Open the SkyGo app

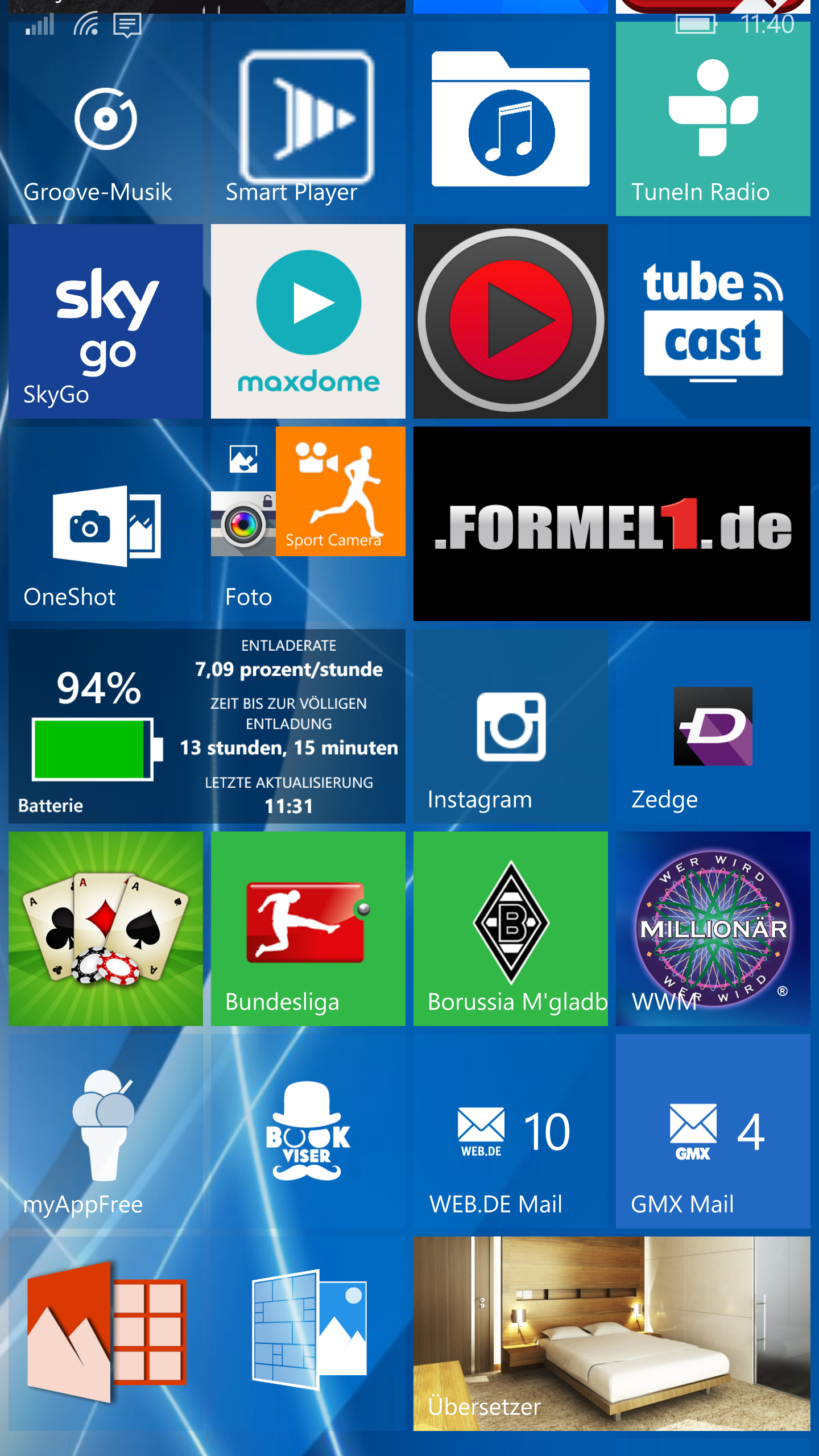[106, 321]
